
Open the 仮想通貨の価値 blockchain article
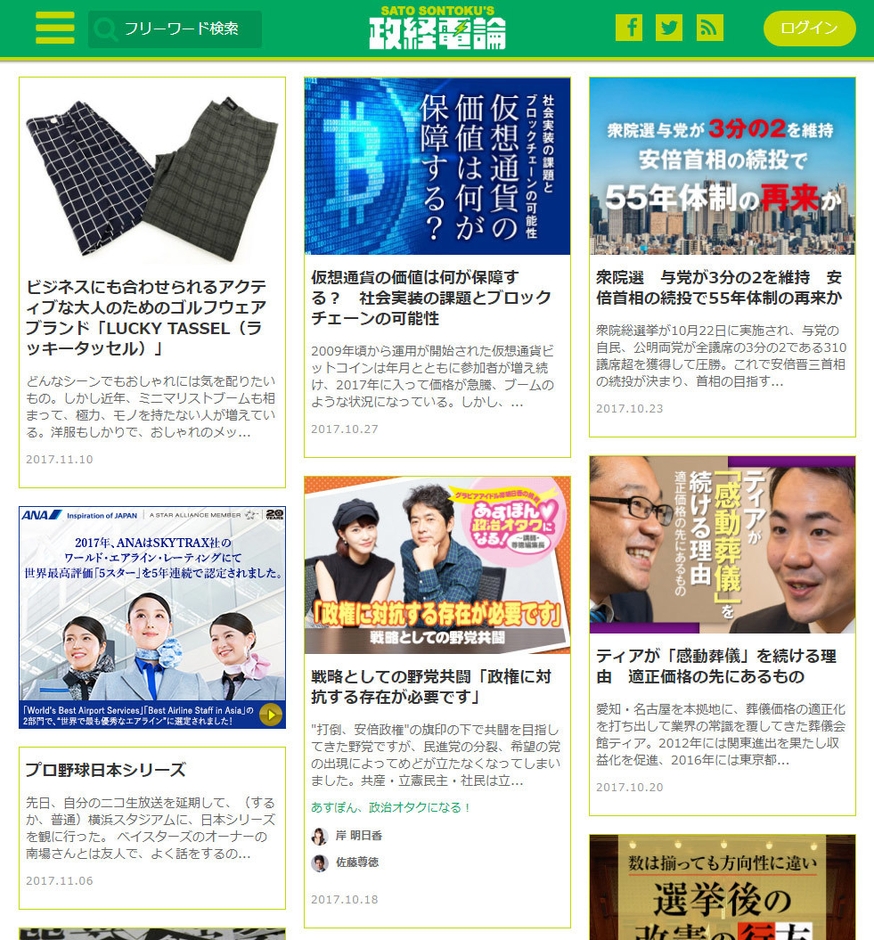[431, 297]
